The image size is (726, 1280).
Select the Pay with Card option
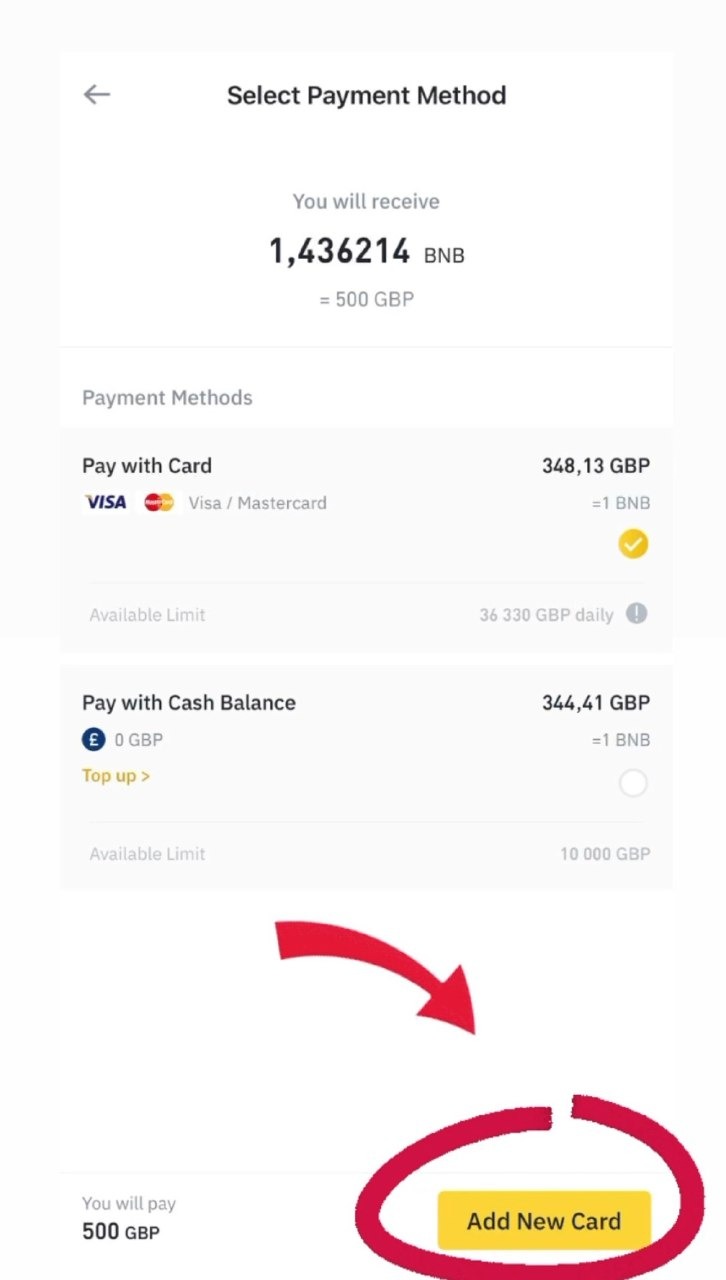pos(632,544)
